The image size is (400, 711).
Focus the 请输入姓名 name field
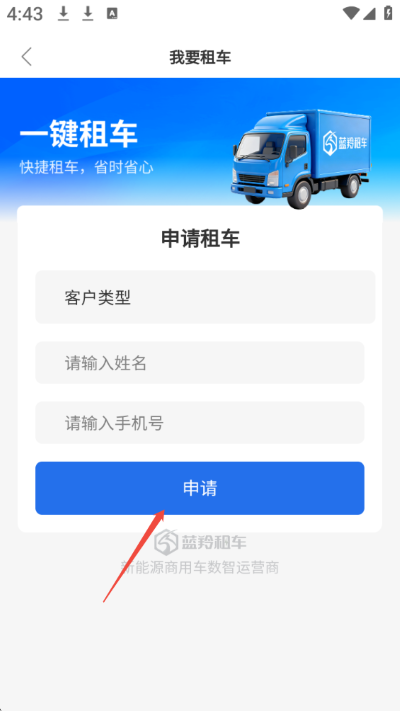pos(200,363)
